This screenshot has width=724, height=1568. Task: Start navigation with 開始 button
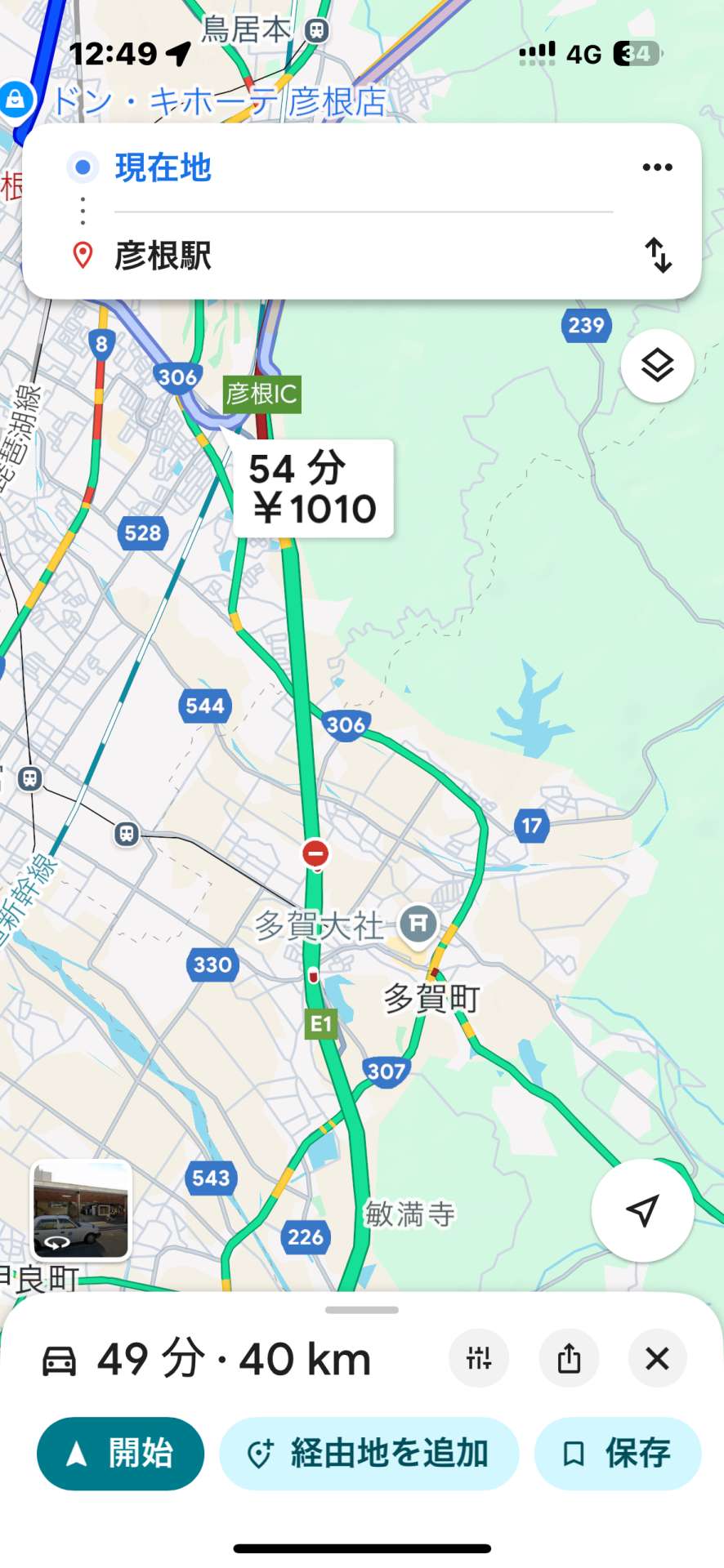tap(121, 1454)
